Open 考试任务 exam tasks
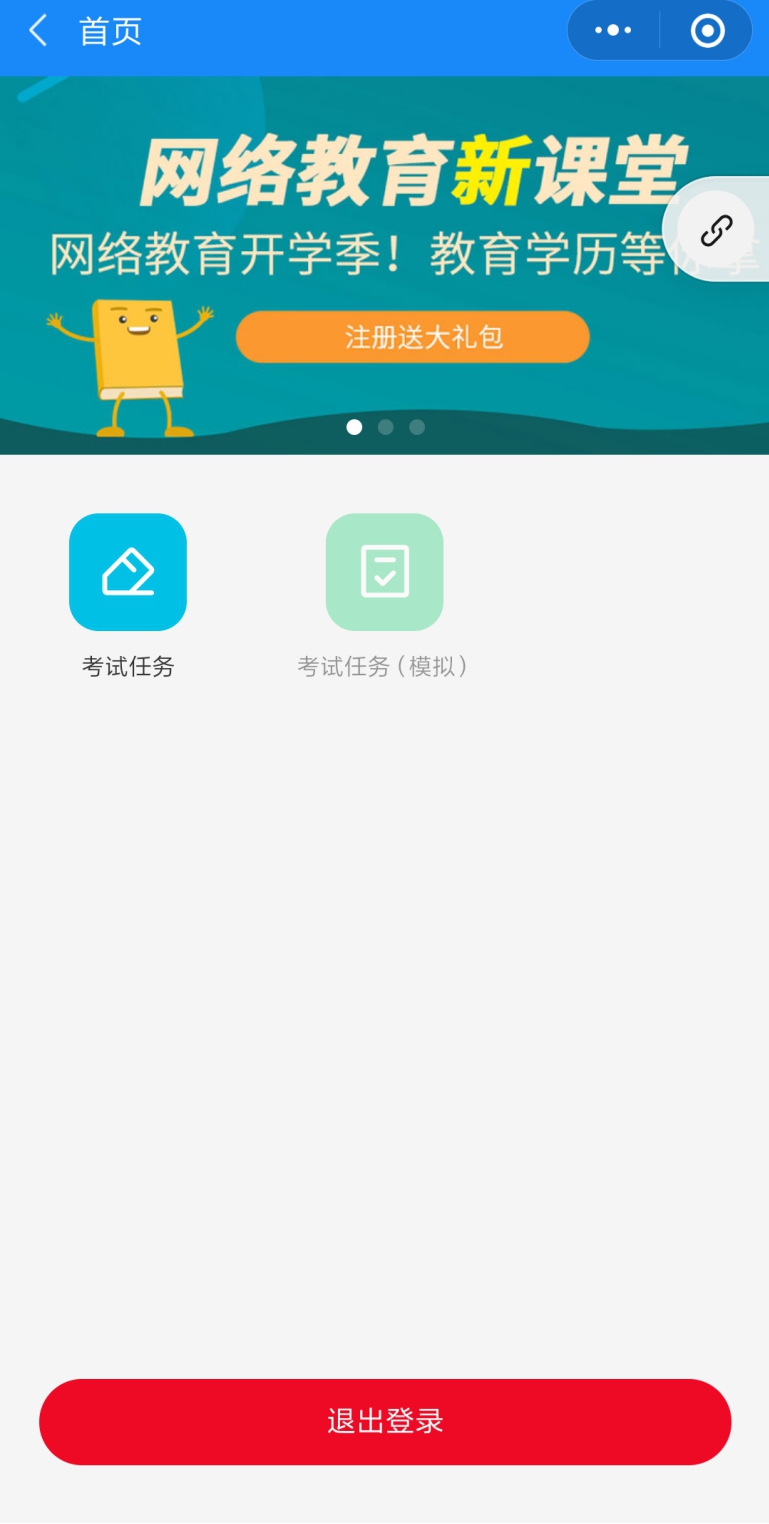The height and width of the screenshot is (1524, 769). point(128,573)
